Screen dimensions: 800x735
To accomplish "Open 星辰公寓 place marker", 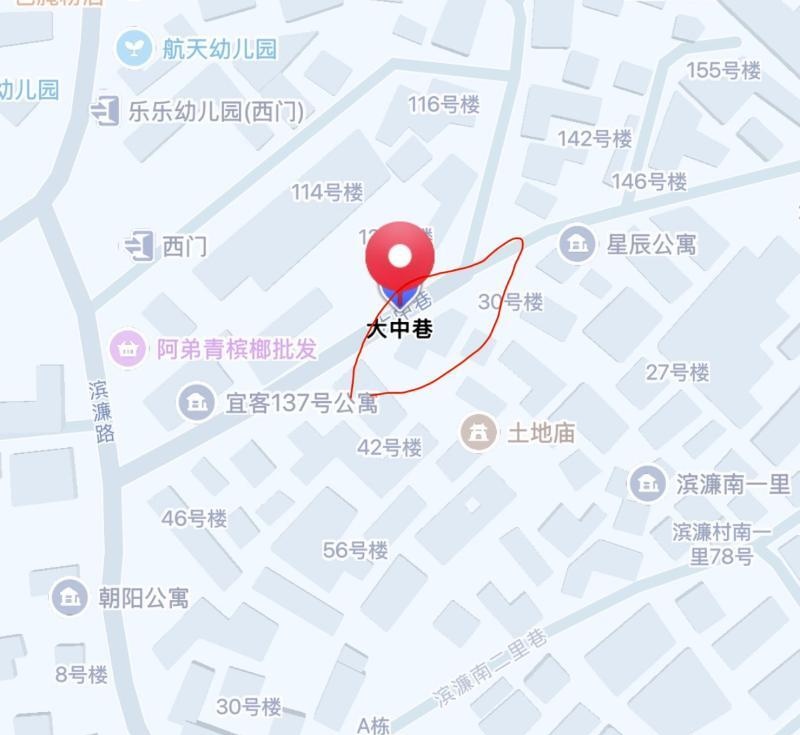I will click(x=576, y=243).
